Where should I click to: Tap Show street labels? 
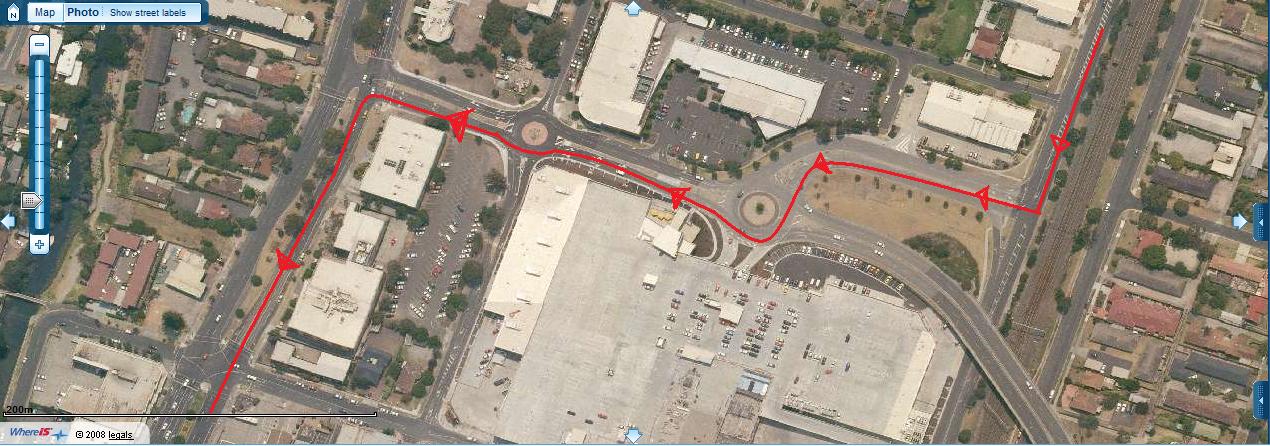[x=148, y=13]
